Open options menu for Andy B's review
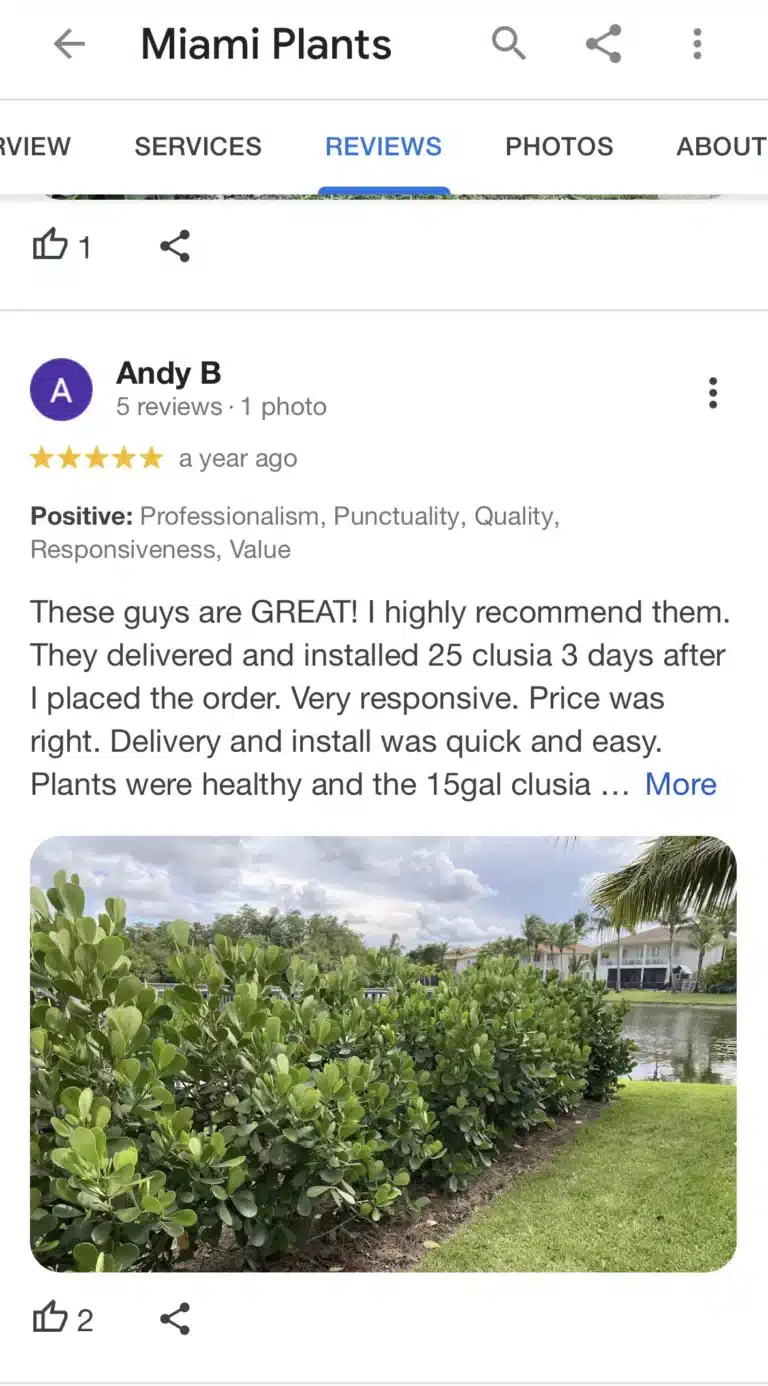 [x=712, y=393]
